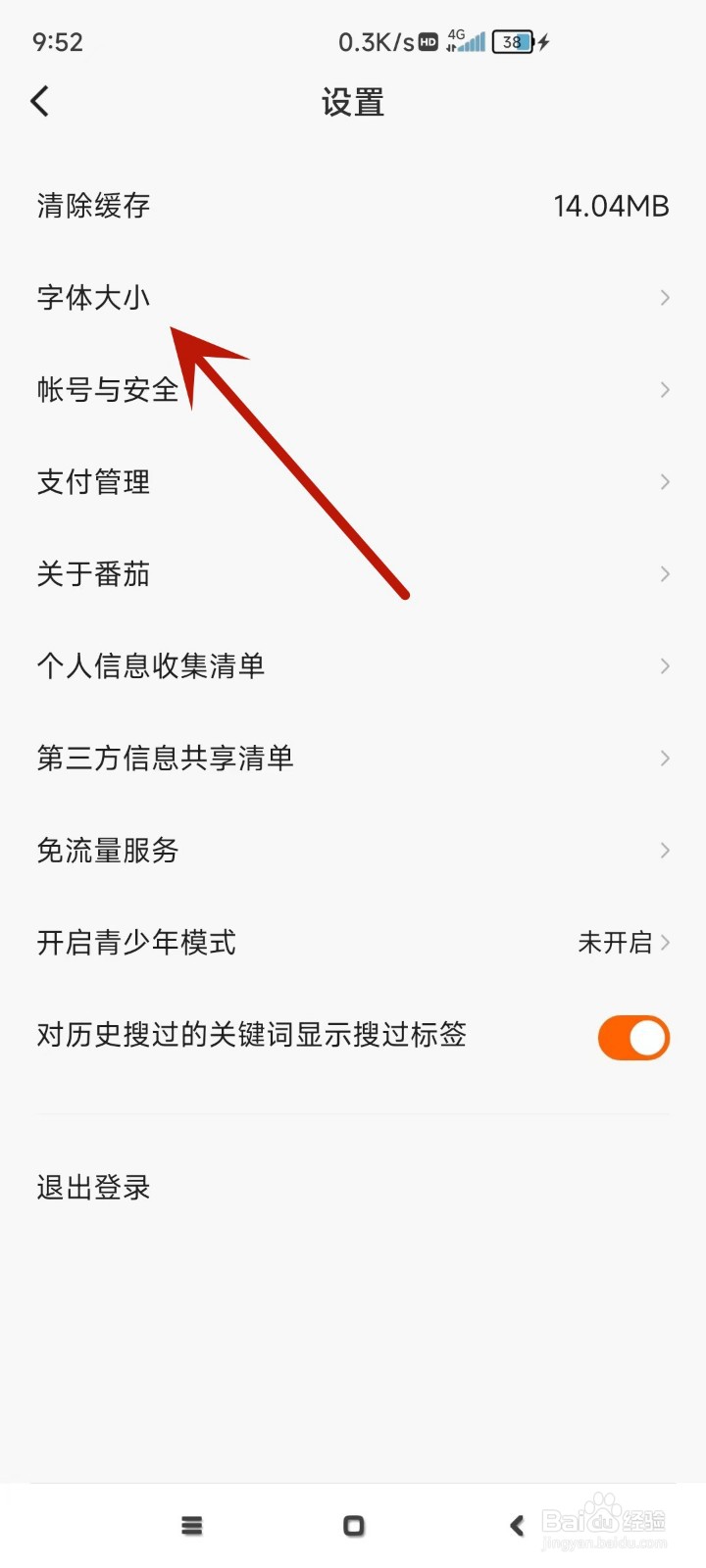
Task: Tap 退出登录 to log out
Action: coord(93,1188)
